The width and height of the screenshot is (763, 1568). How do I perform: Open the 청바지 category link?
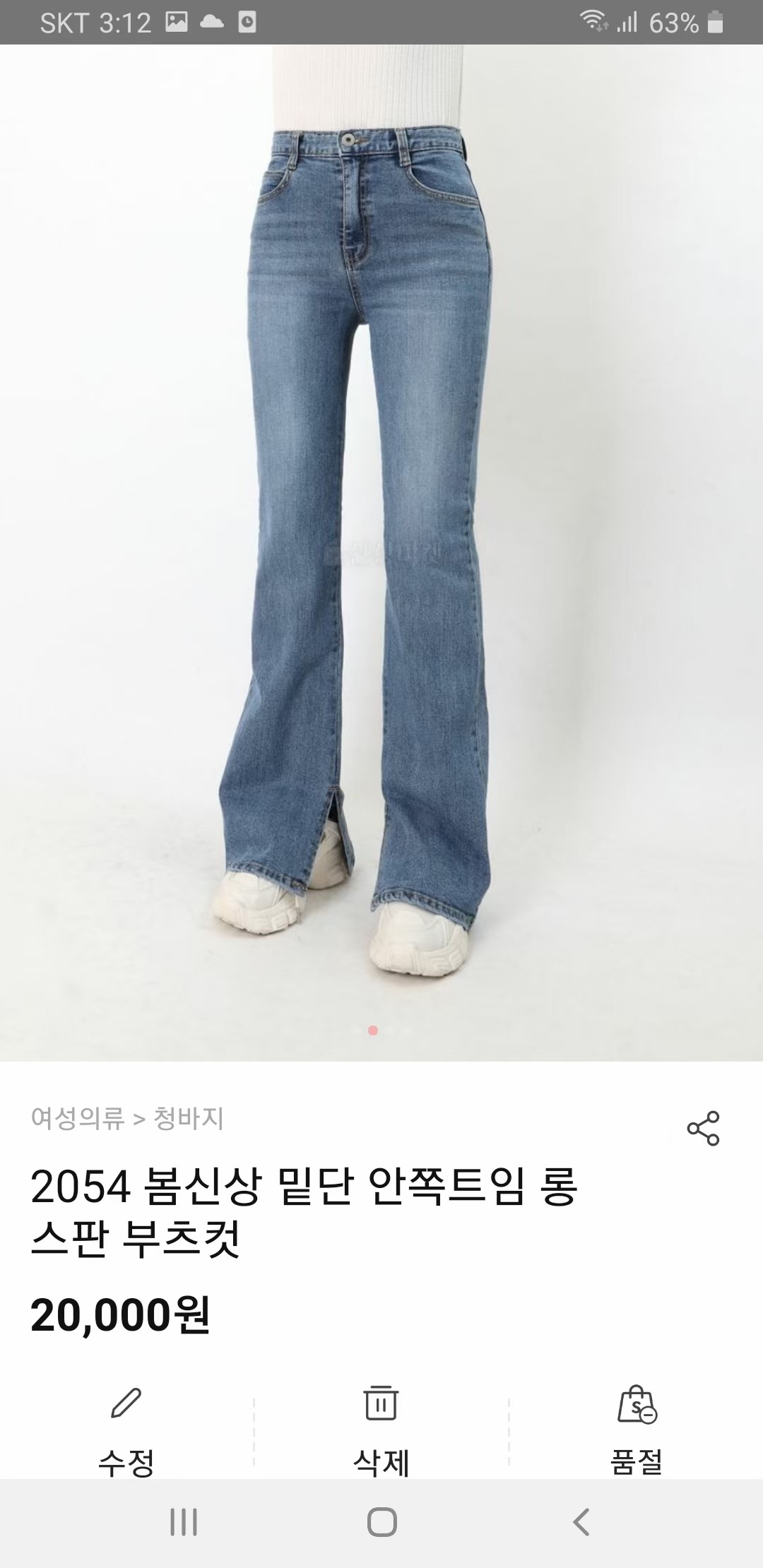click(189, 1118)
